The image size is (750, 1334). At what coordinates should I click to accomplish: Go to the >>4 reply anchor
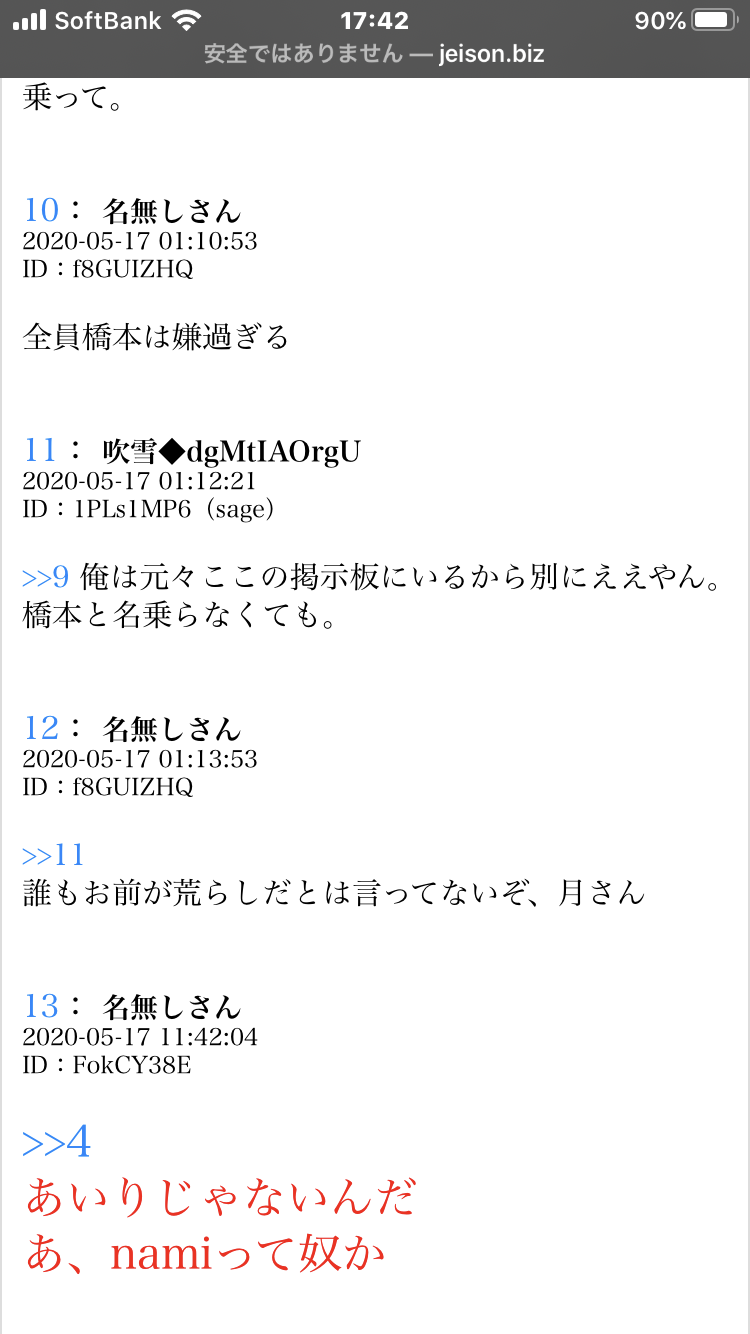(56, 1143)
